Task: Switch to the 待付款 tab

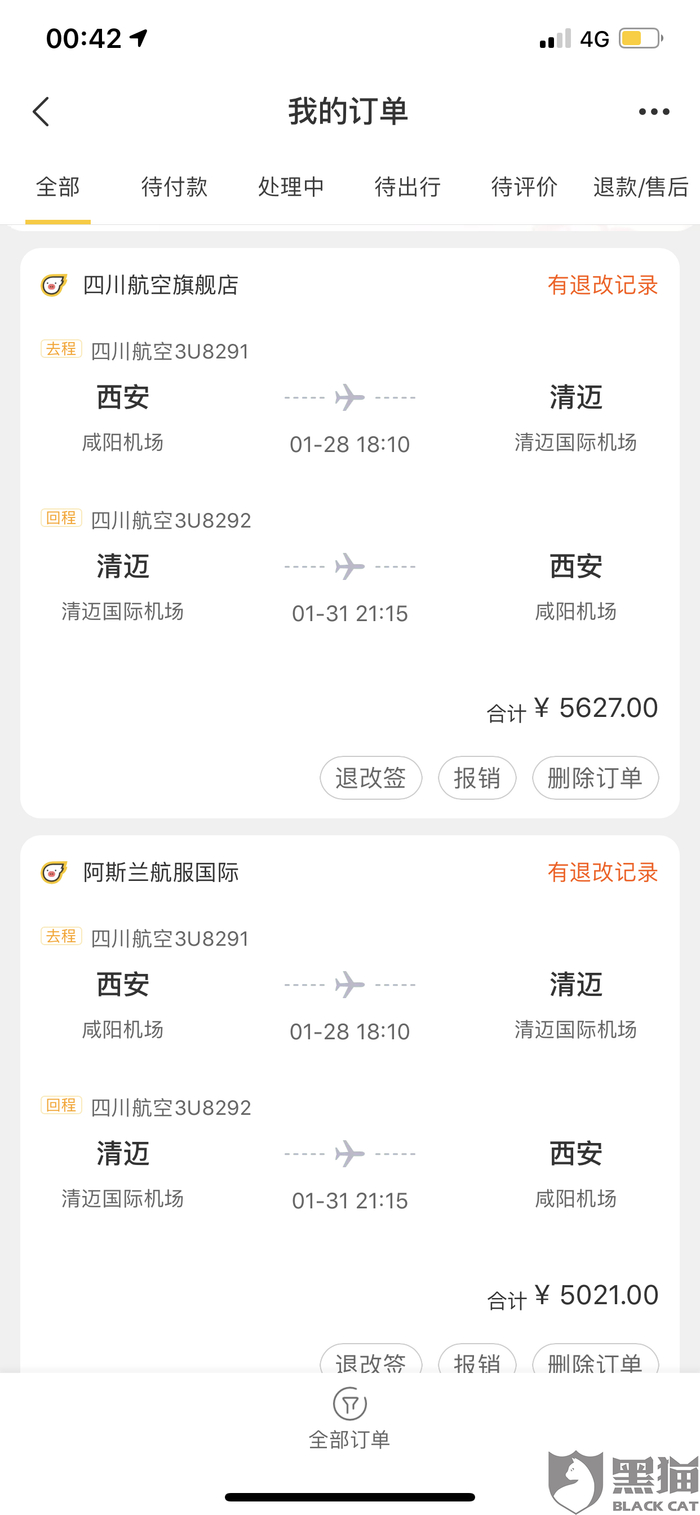Action: click(x=174, y=187)
